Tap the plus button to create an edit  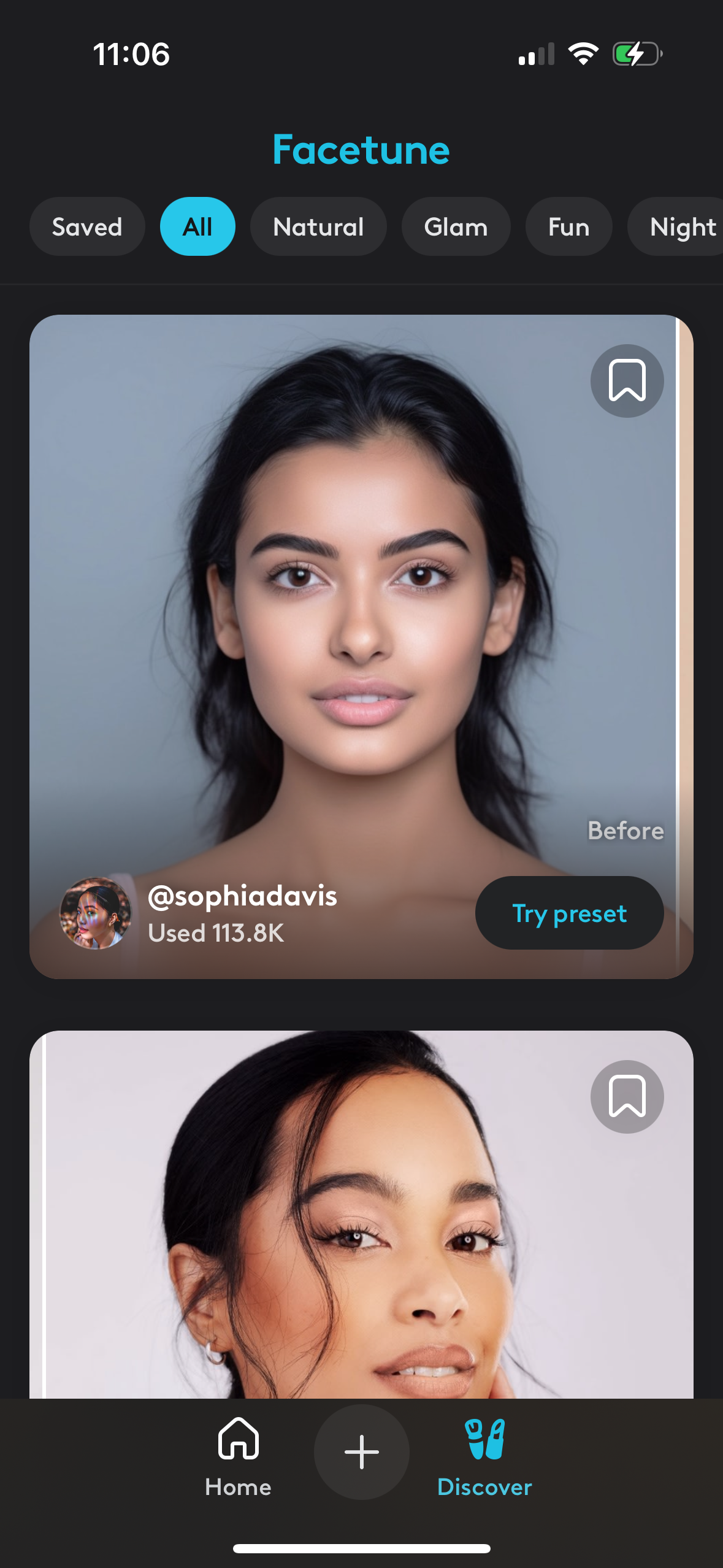[x=361, y=1451]
